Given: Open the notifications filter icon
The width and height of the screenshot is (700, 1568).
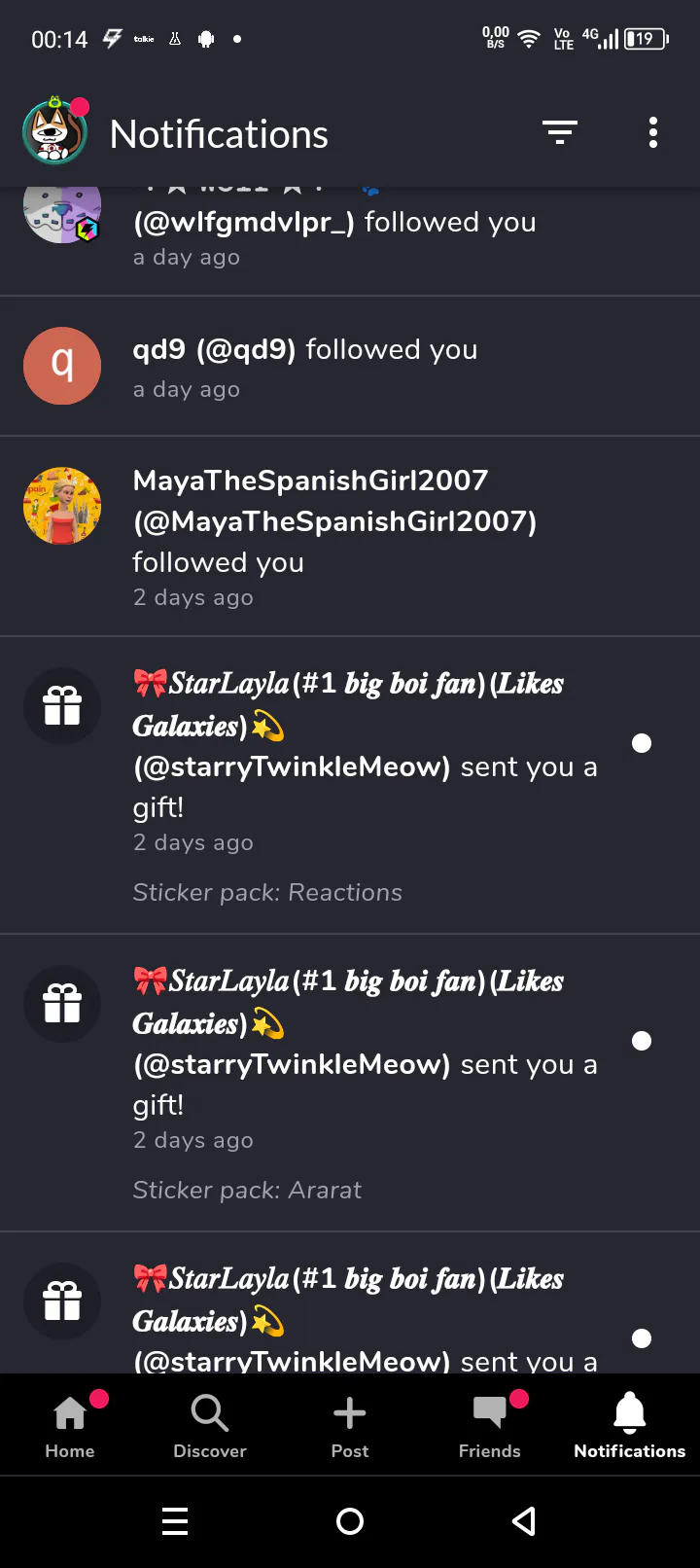Looking at the screenshot, I should tap(559, 132).
